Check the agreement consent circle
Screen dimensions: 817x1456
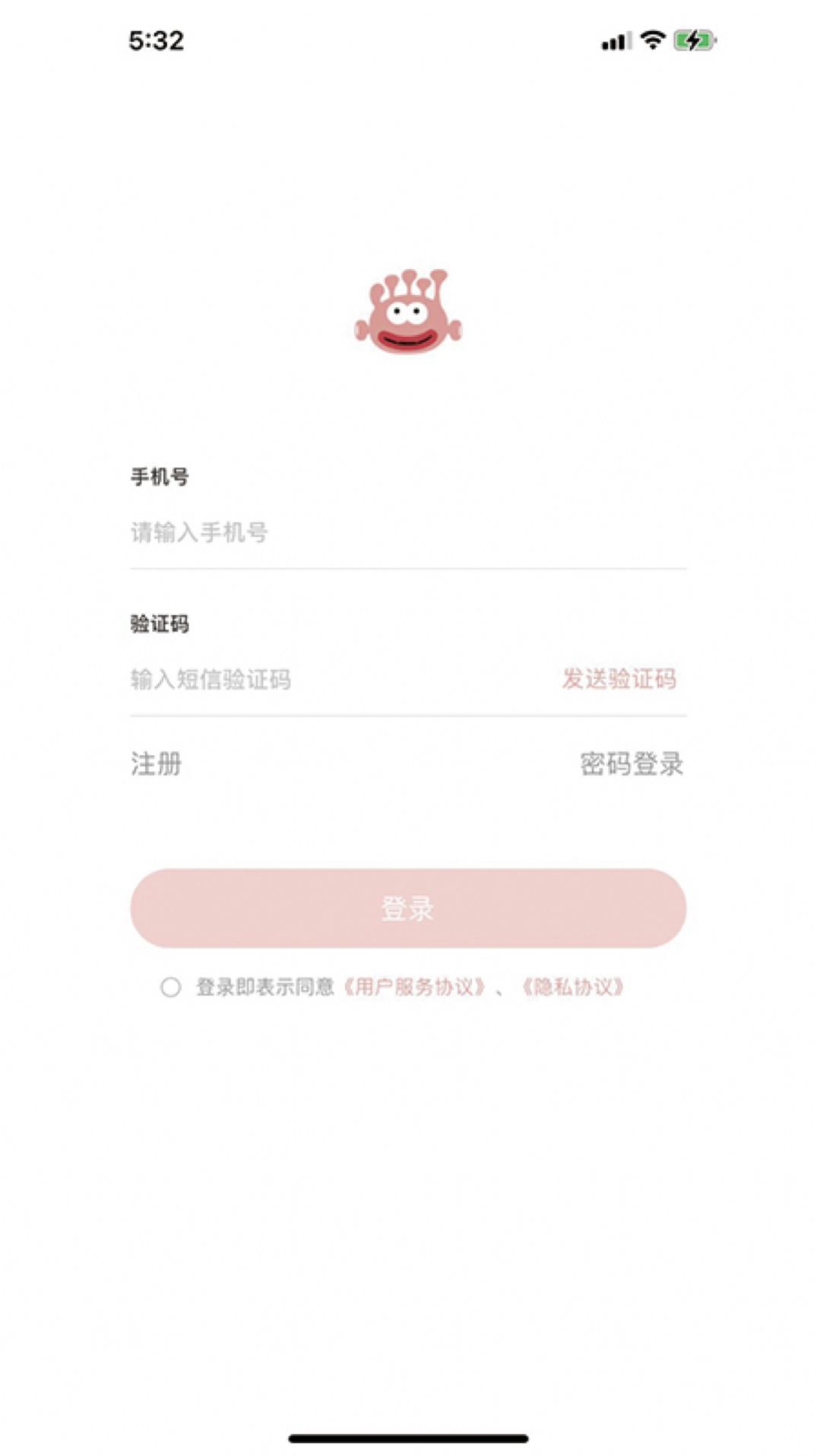tap(171, 987)
